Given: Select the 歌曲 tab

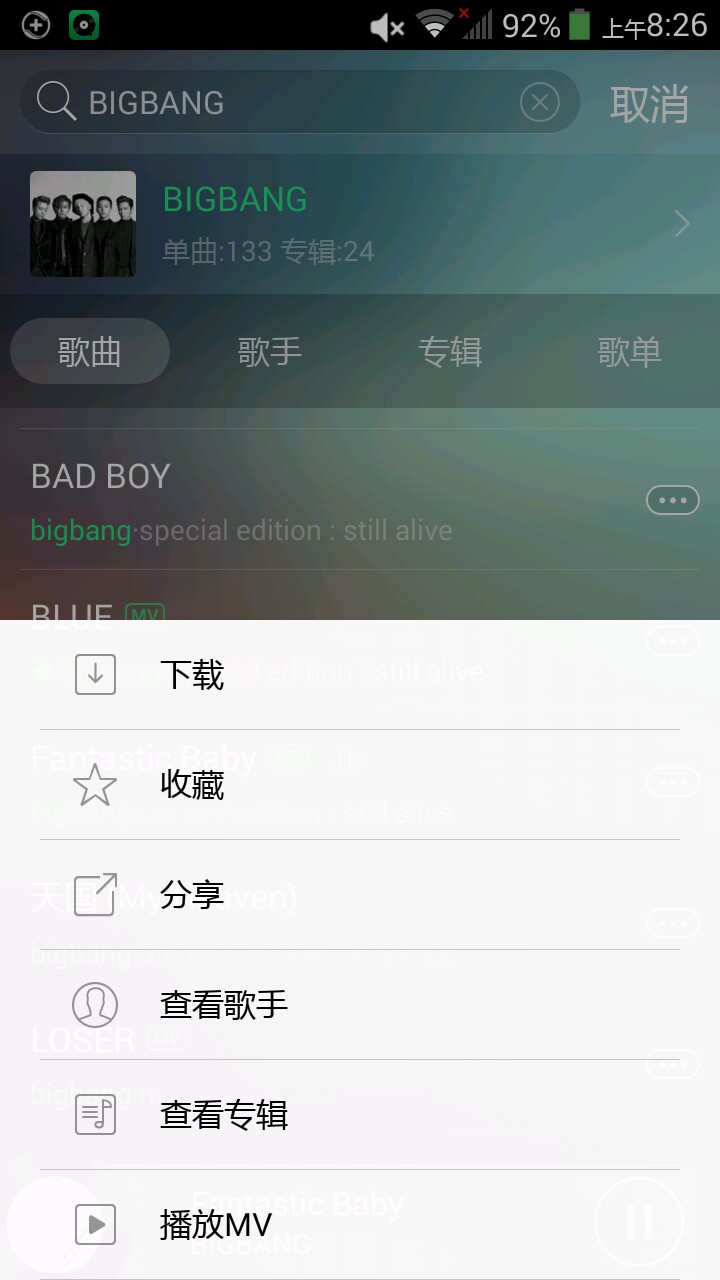Looking at the screenshot, I should pyautogui.click(x=90, y=351).
